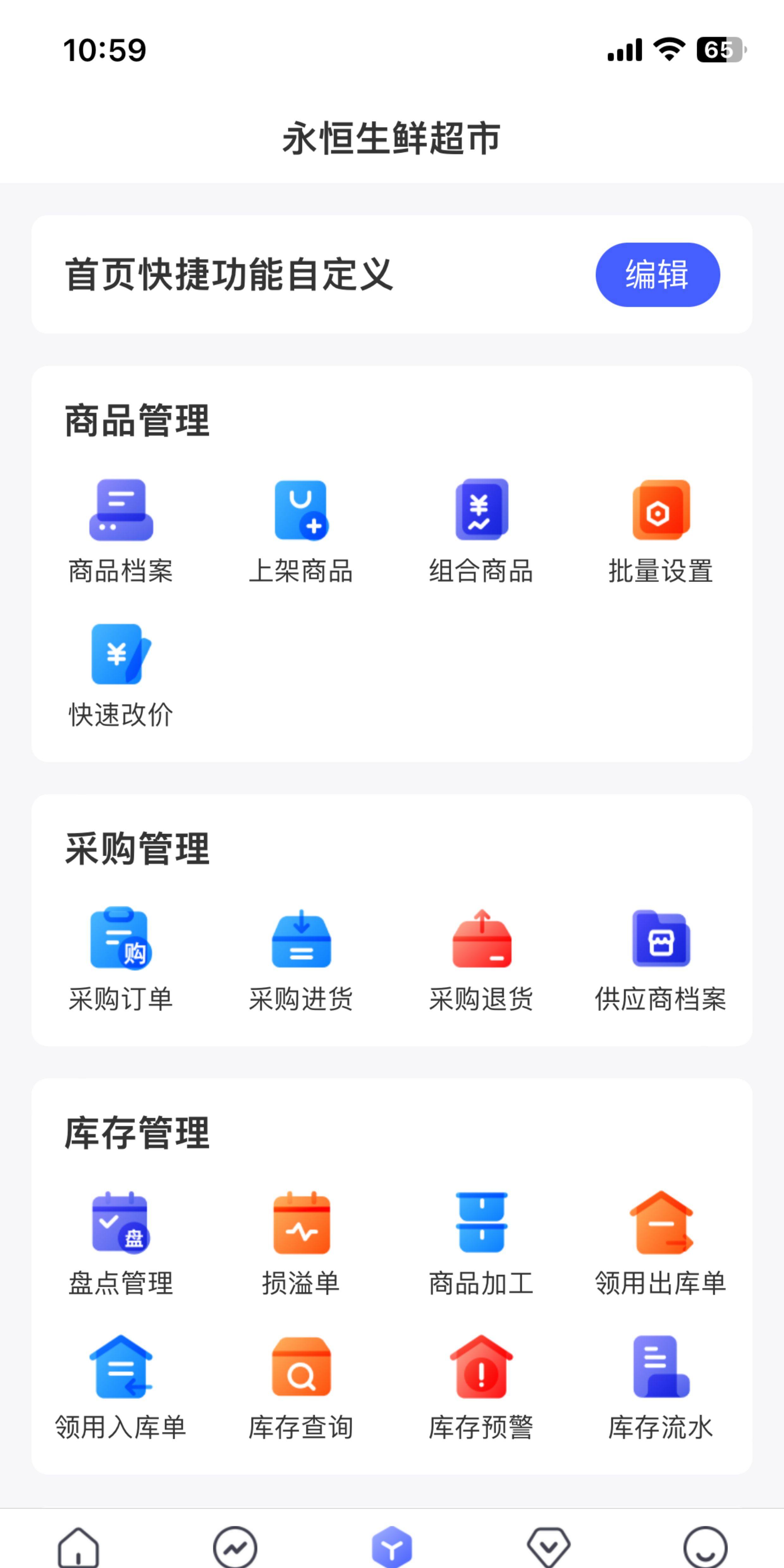
Task: Open 盘点管理
Action: click(x=120, y=1244)
